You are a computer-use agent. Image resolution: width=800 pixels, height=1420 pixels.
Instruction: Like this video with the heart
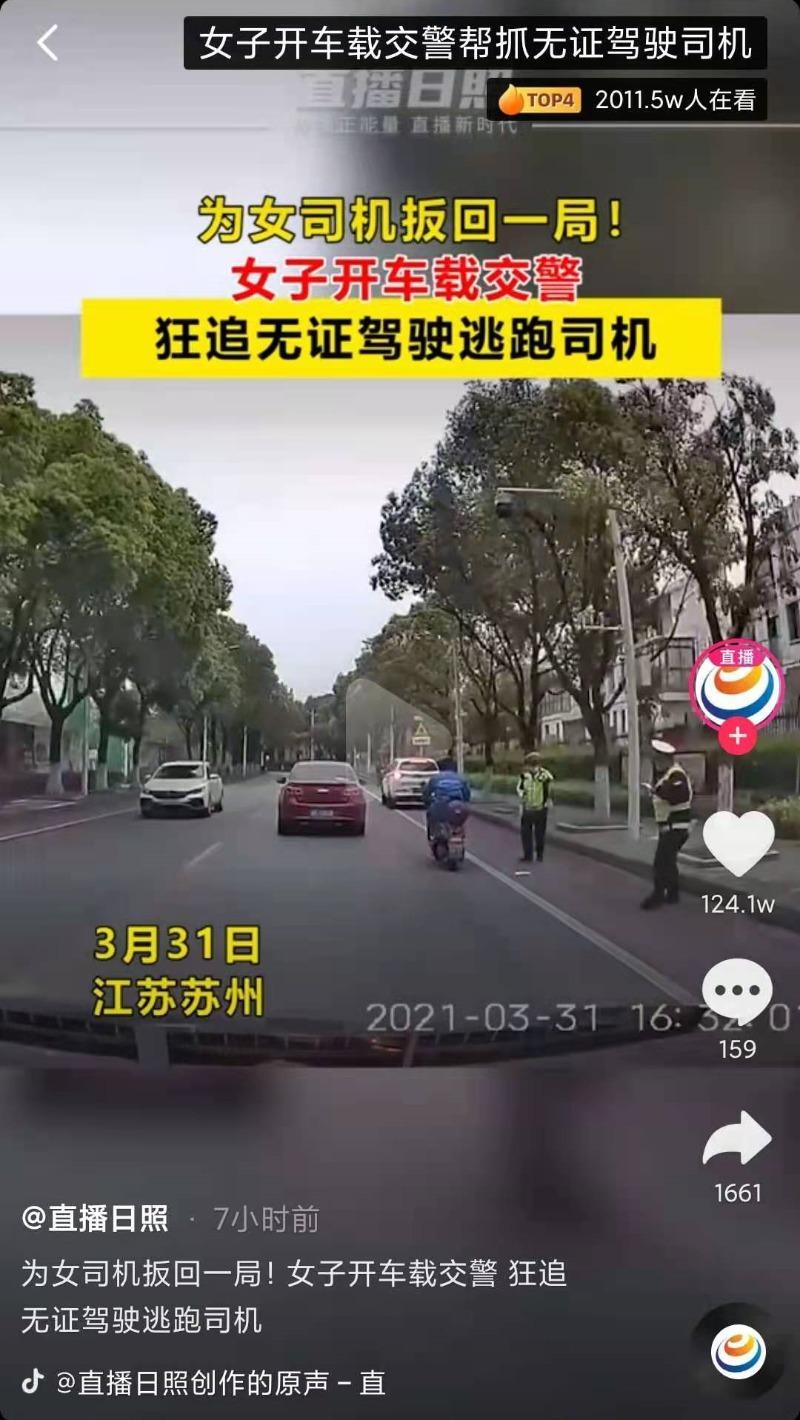click(738, 843)
